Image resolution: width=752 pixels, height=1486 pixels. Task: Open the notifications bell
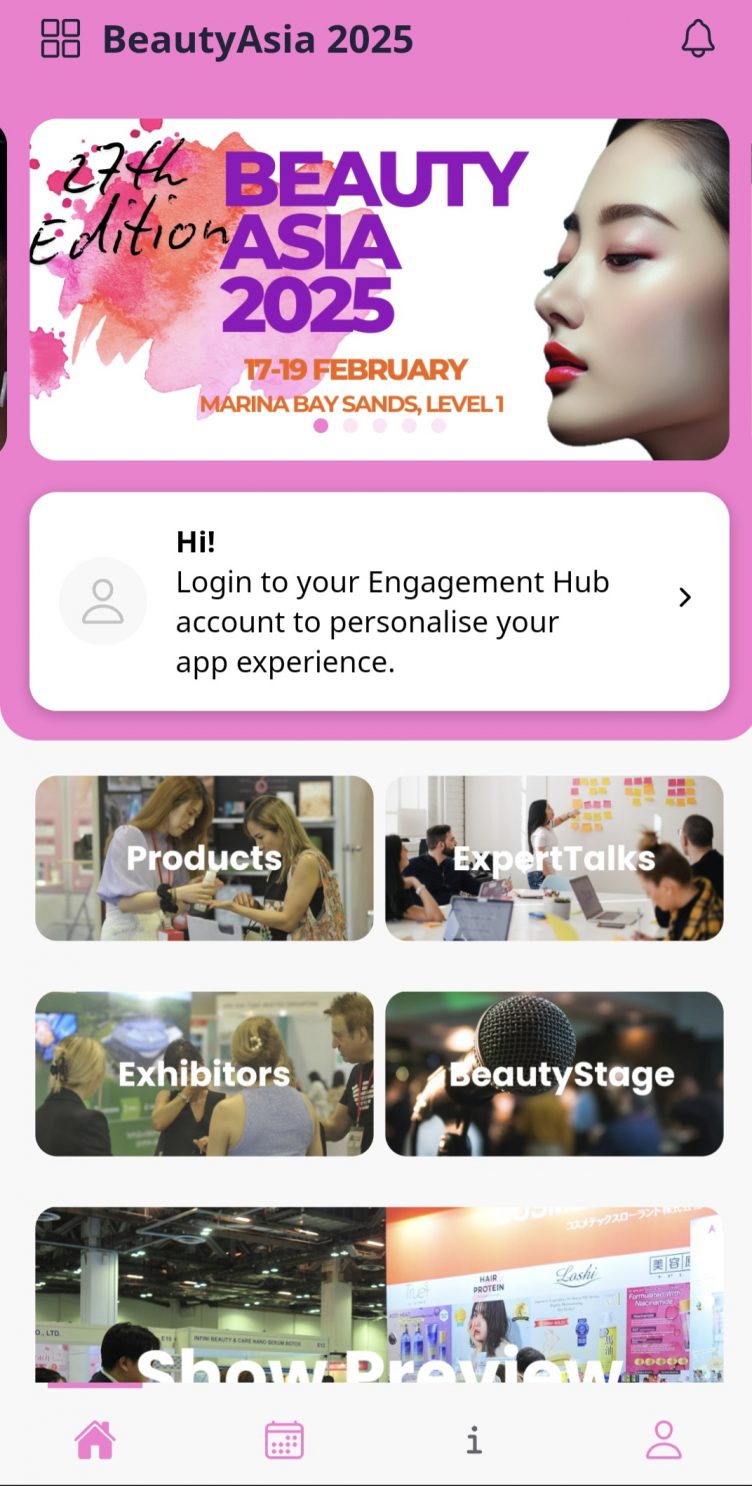(x=698, y=39)
